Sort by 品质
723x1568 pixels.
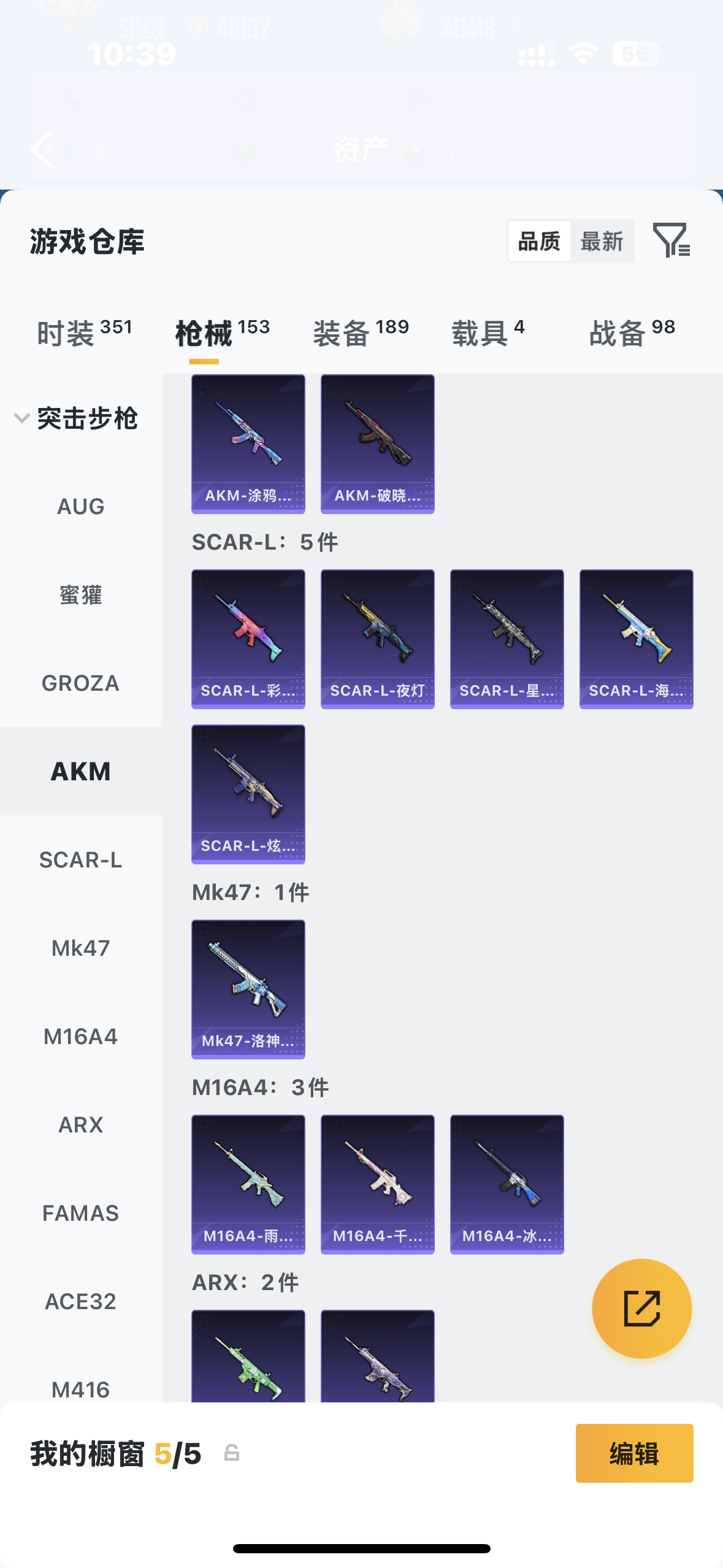coord(539,242)
